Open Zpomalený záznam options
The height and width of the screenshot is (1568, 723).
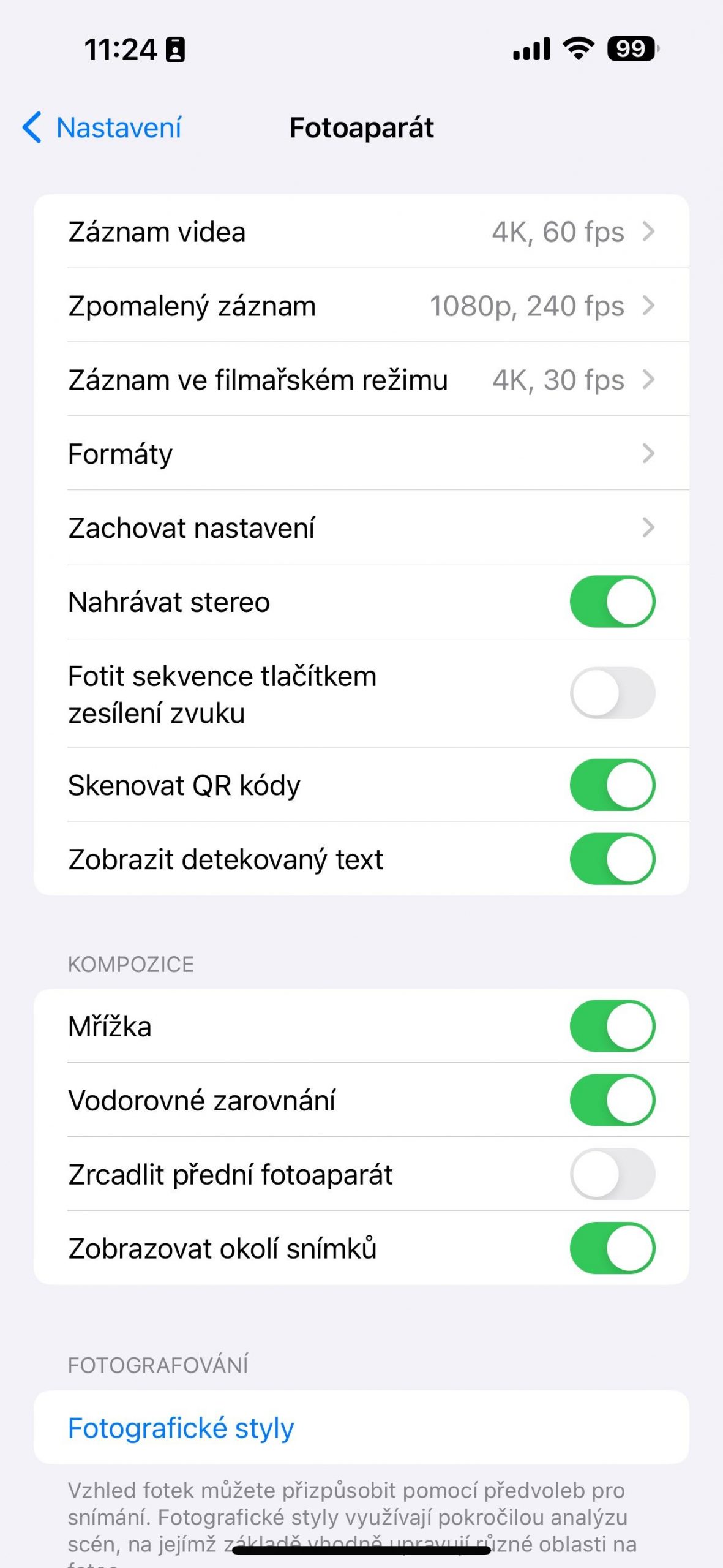[x=361, y=305]
